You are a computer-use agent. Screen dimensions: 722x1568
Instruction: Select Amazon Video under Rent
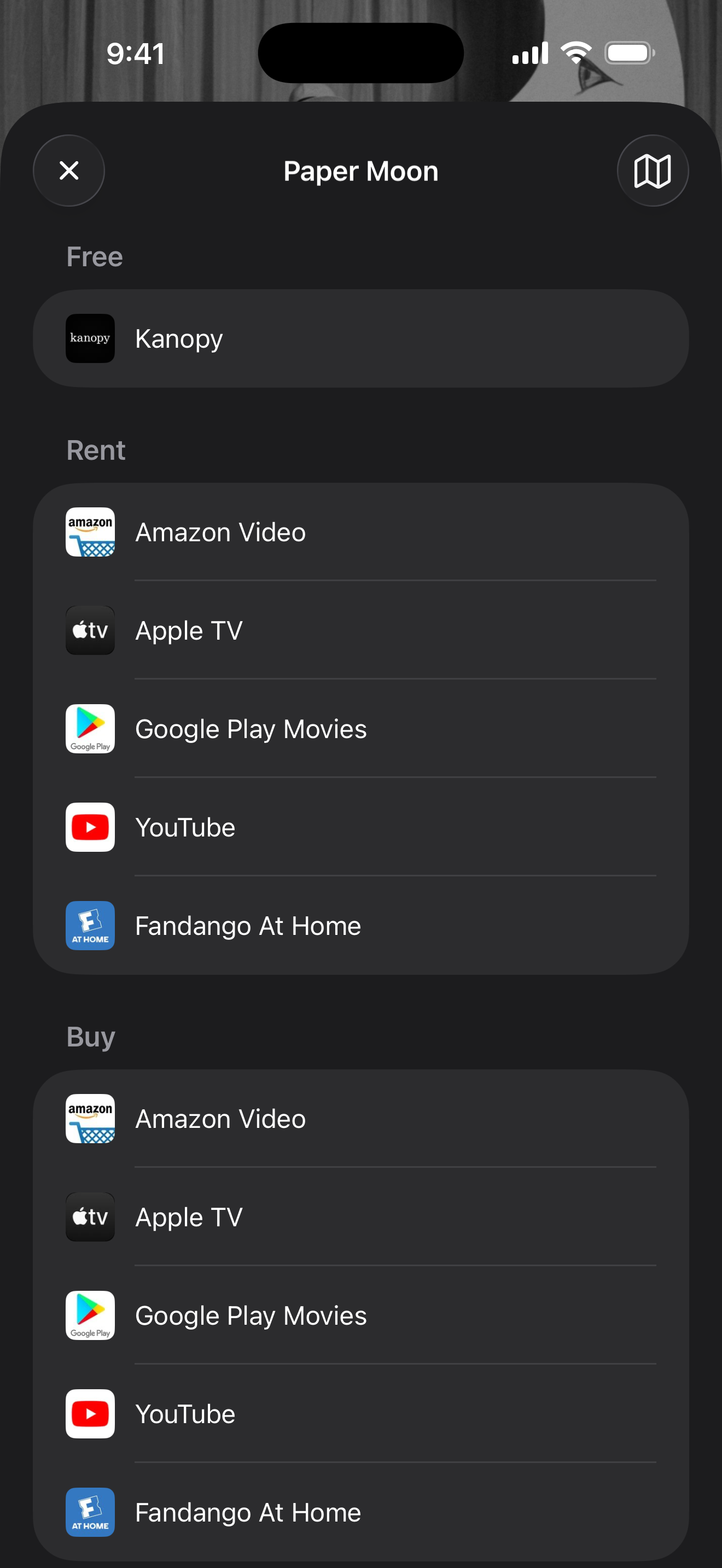click(360, 532)
